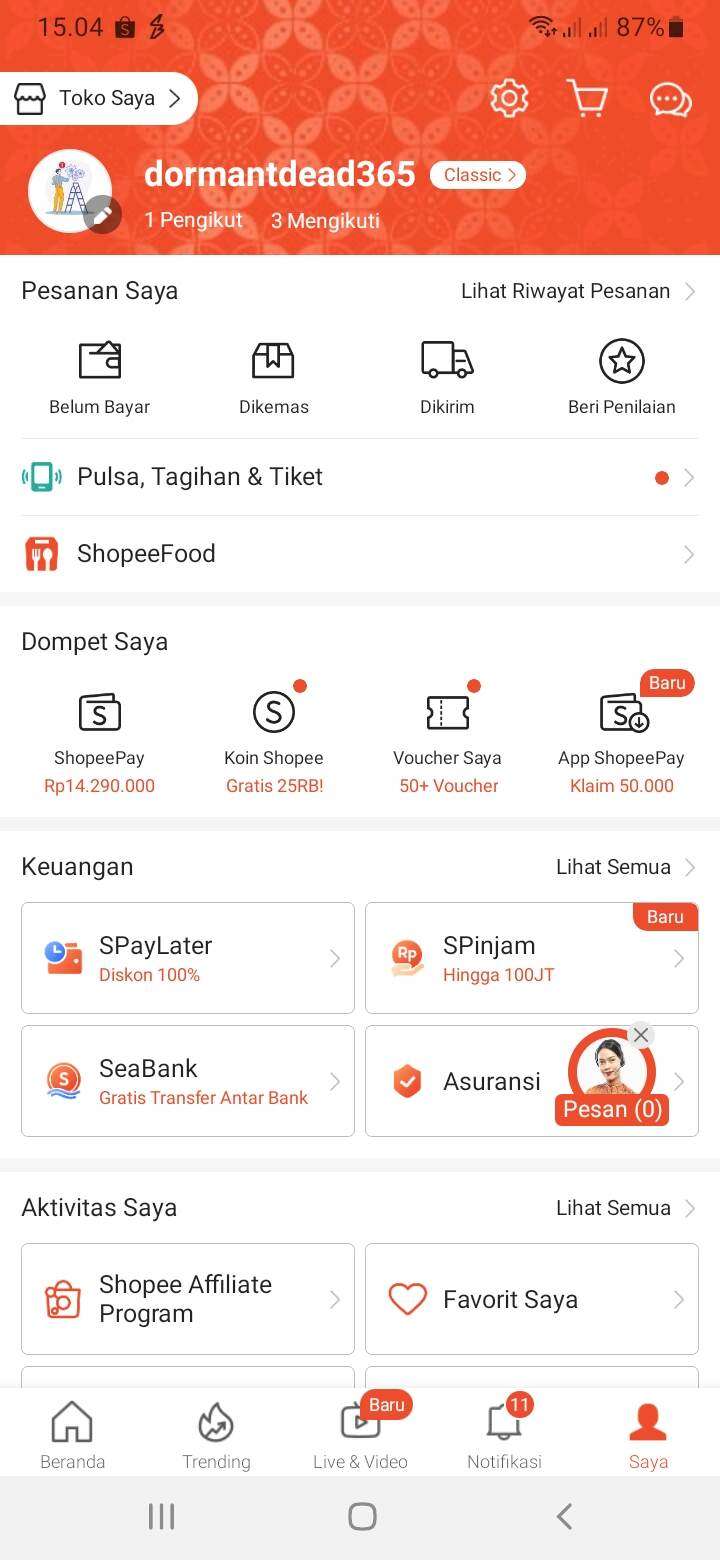The image size is (720, 1560).
Task: Open Belum Bayar orders
Action: coord(99,378)
